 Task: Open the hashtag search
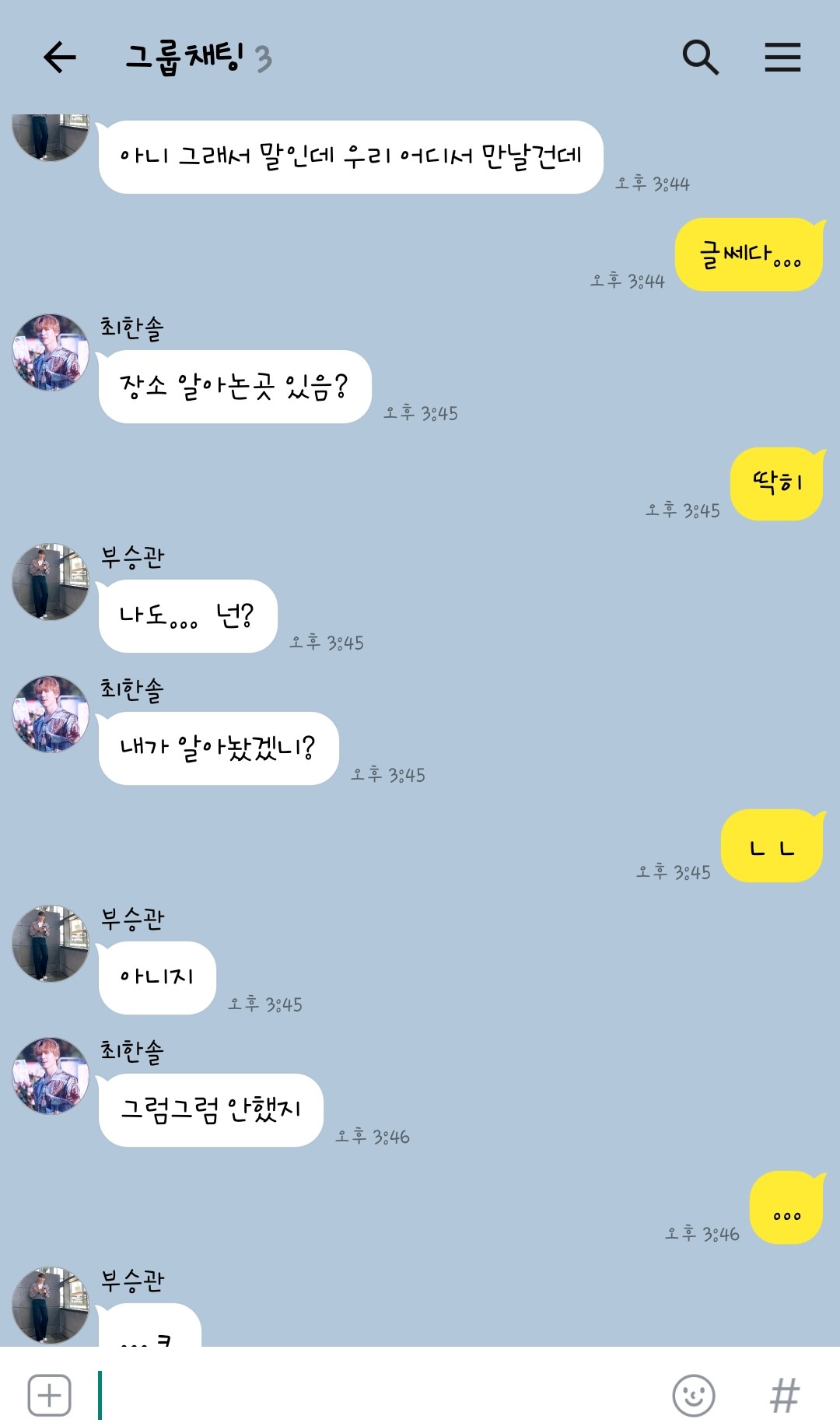[784, 1395]
